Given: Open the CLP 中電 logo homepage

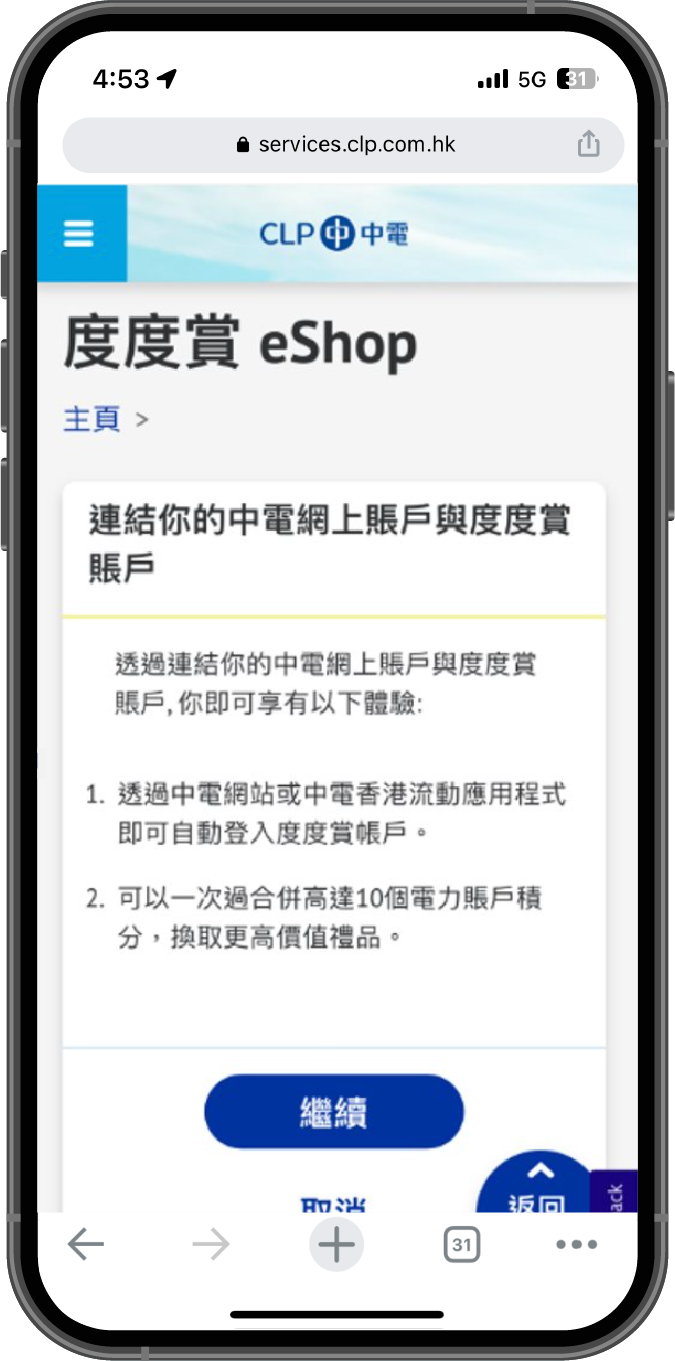Looking at the screenshot, I should click(333, 233).
